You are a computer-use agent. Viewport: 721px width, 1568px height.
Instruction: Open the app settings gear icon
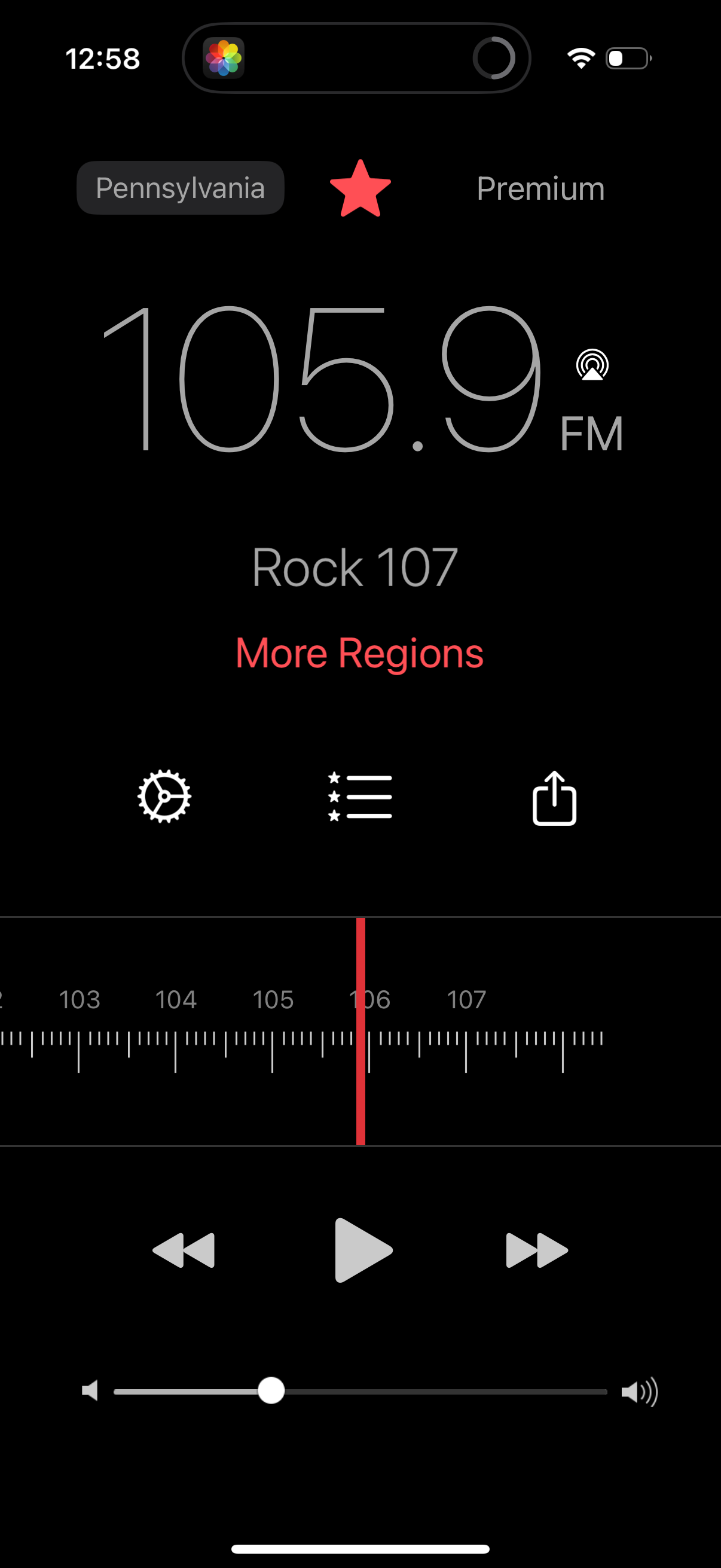[x=164, y=798]
